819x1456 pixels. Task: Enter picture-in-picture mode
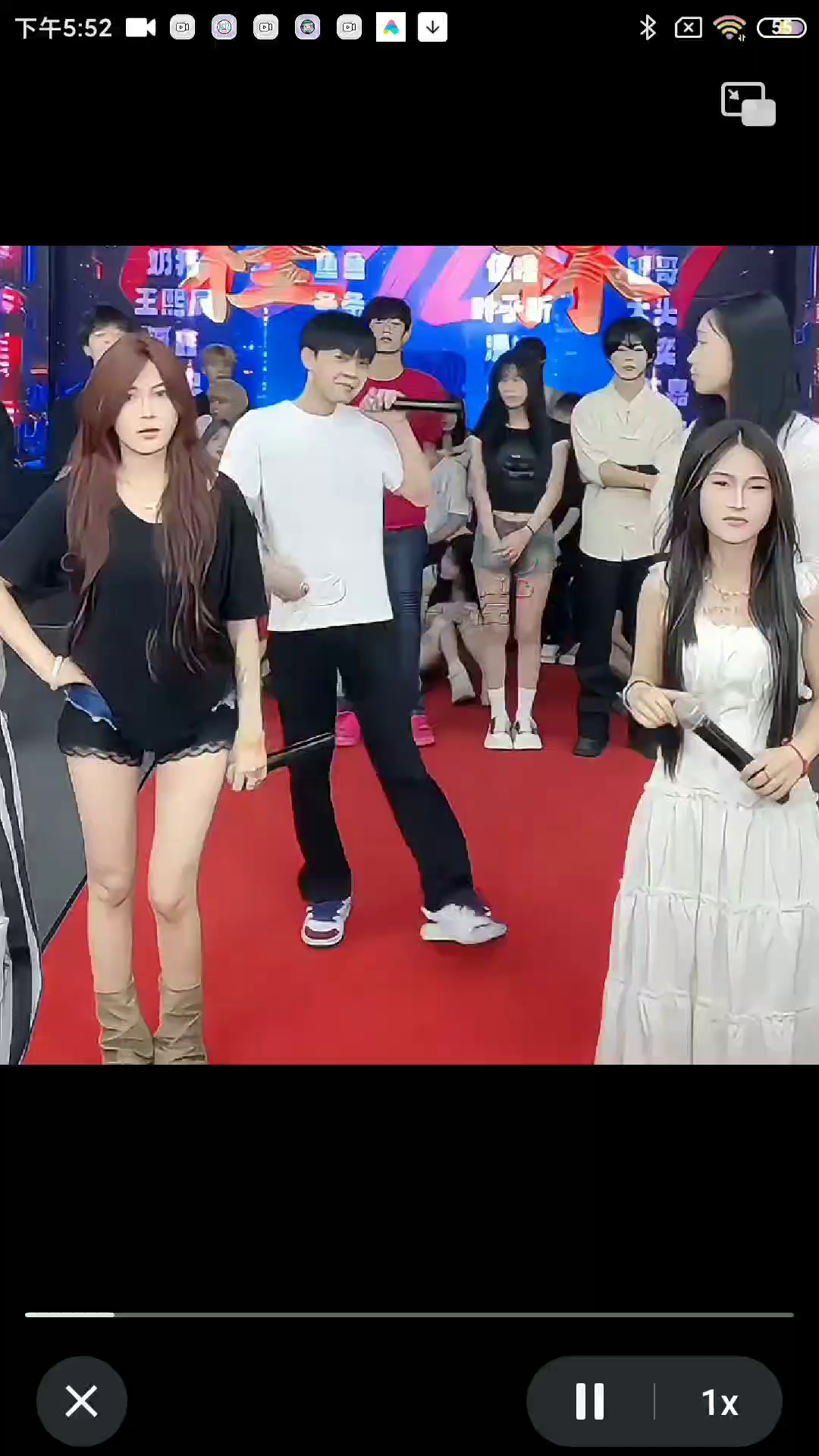point(748,104)
